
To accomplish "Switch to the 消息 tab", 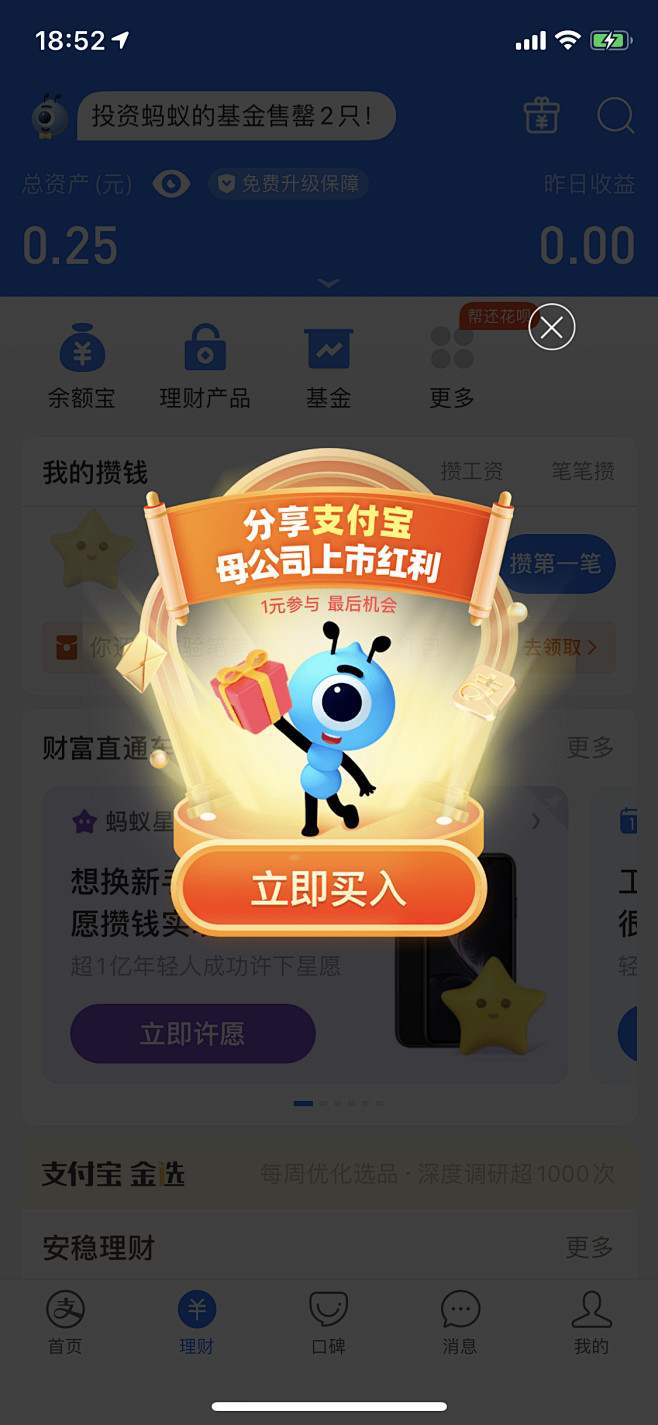I will (460, 1322).
